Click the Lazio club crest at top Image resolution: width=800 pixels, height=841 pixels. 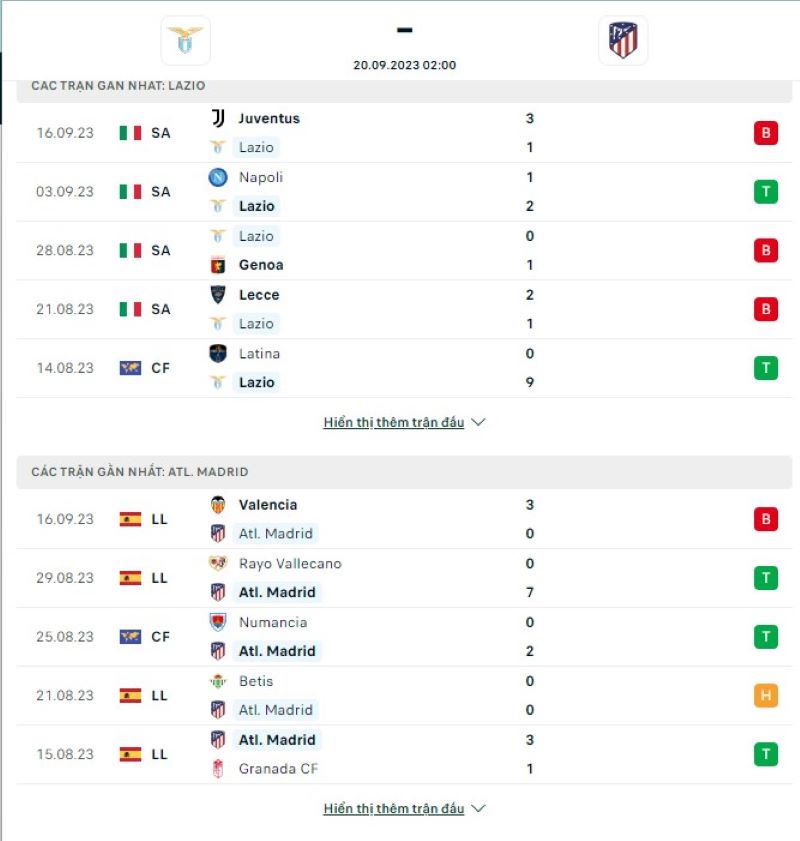pos(184,41)
